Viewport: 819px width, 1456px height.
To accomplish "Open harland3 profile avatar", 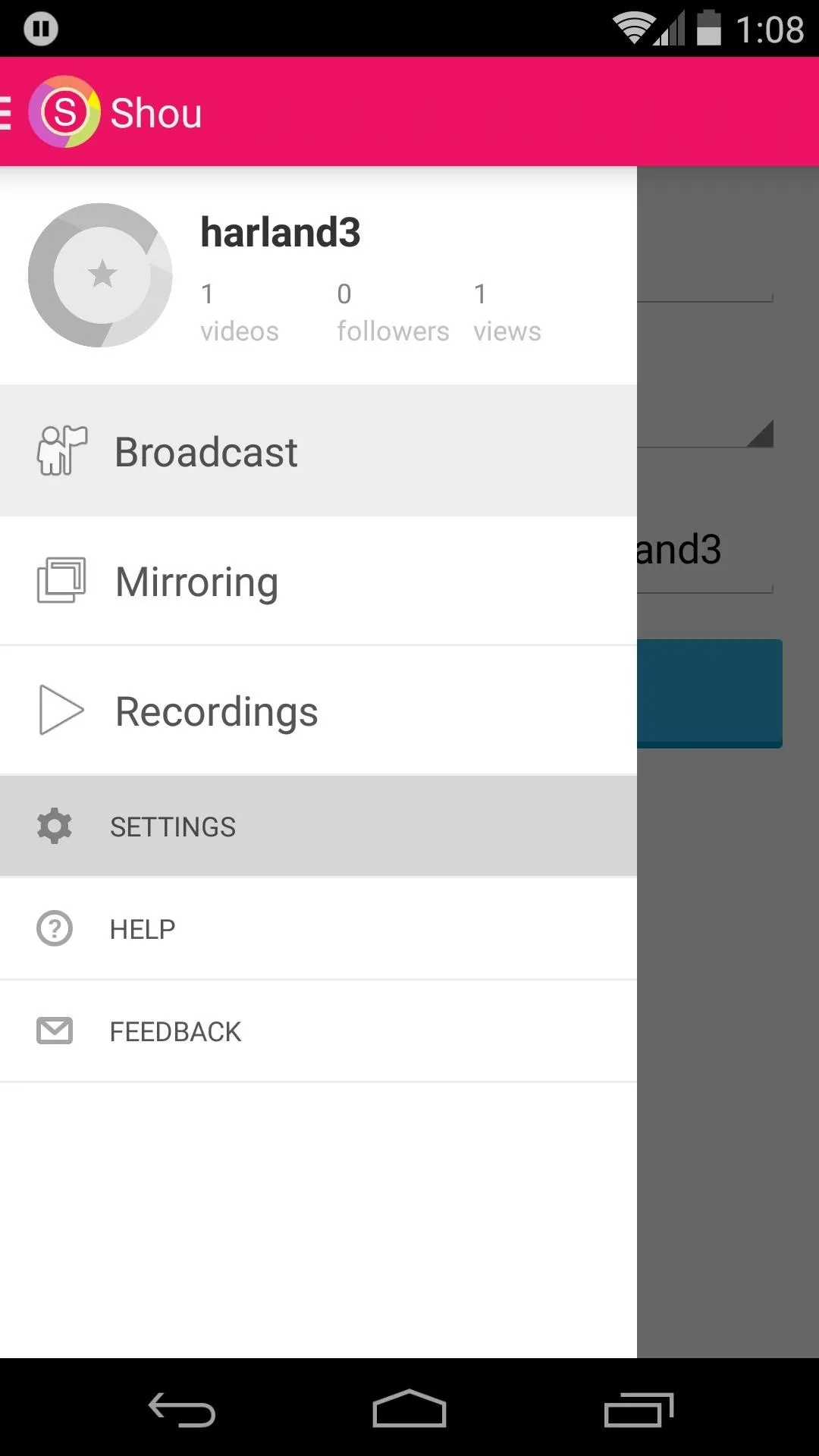I will [100, 275].
